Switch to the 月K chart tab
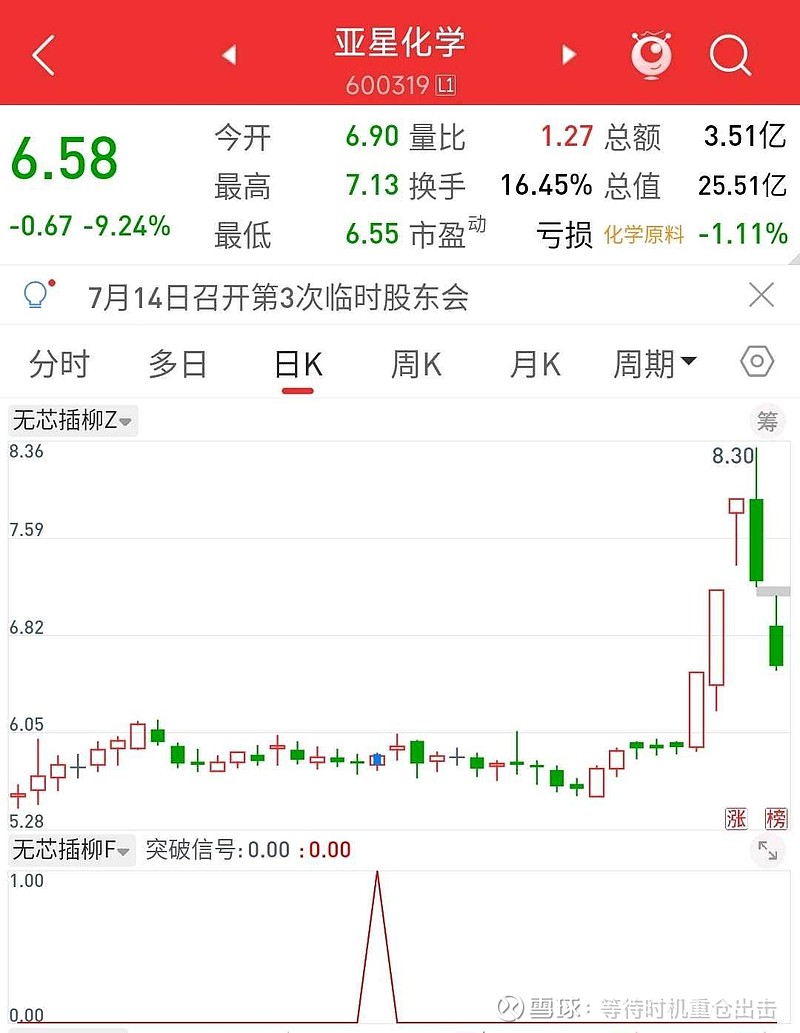800x1033 pixels. tap(534, 365)
